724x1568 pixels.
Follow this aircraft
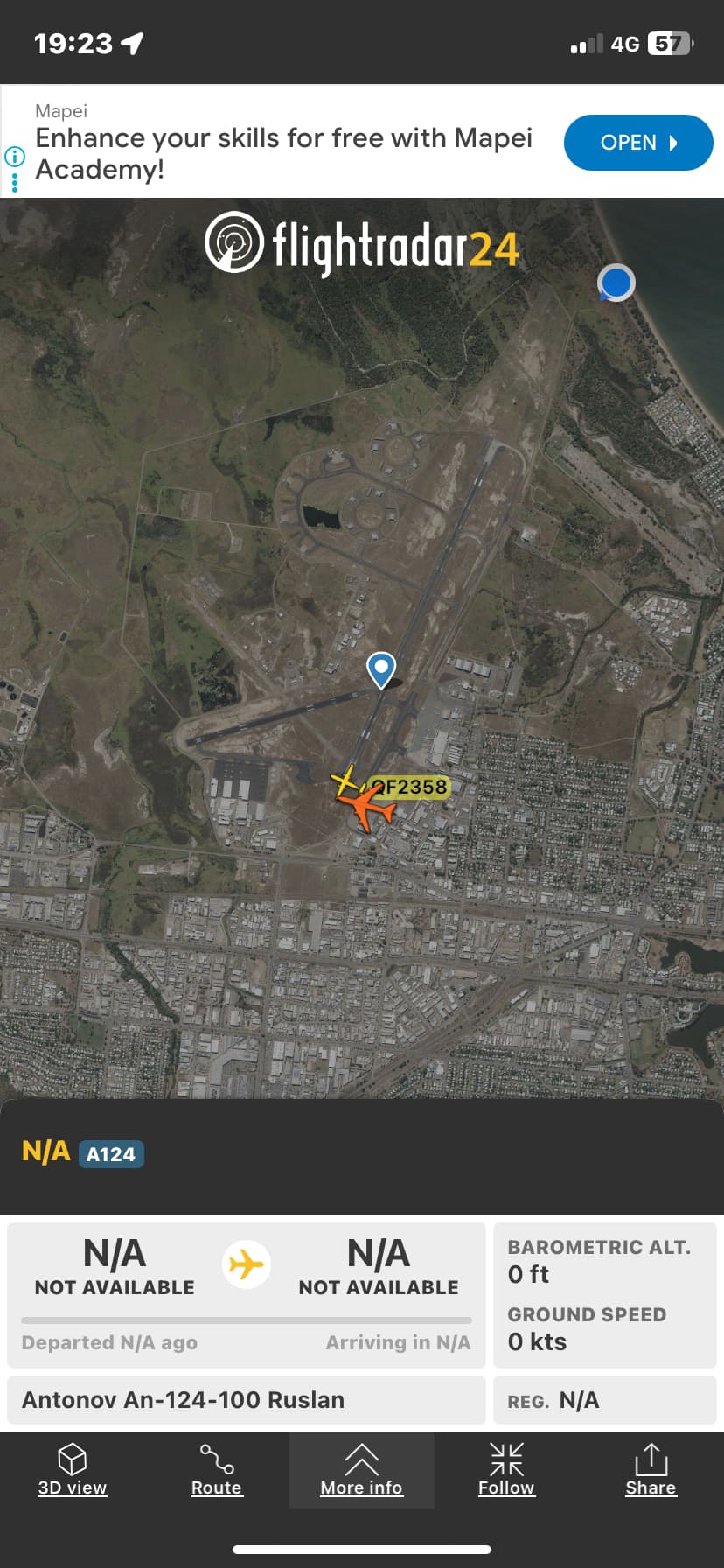coord(506,1470)
